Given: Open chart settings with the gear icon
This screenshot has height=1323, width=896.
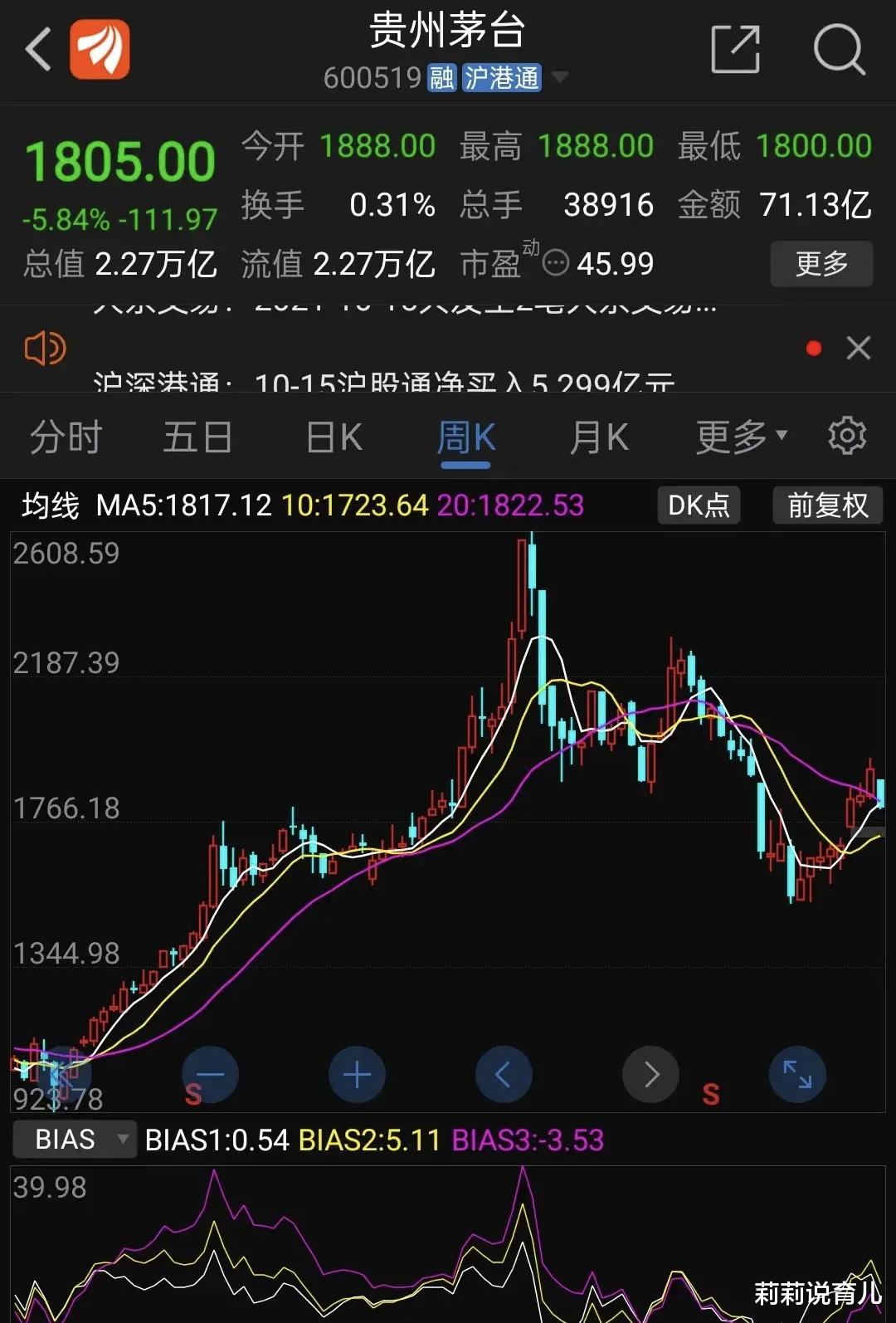Looking at the screenshot, I should coord(847,435).
